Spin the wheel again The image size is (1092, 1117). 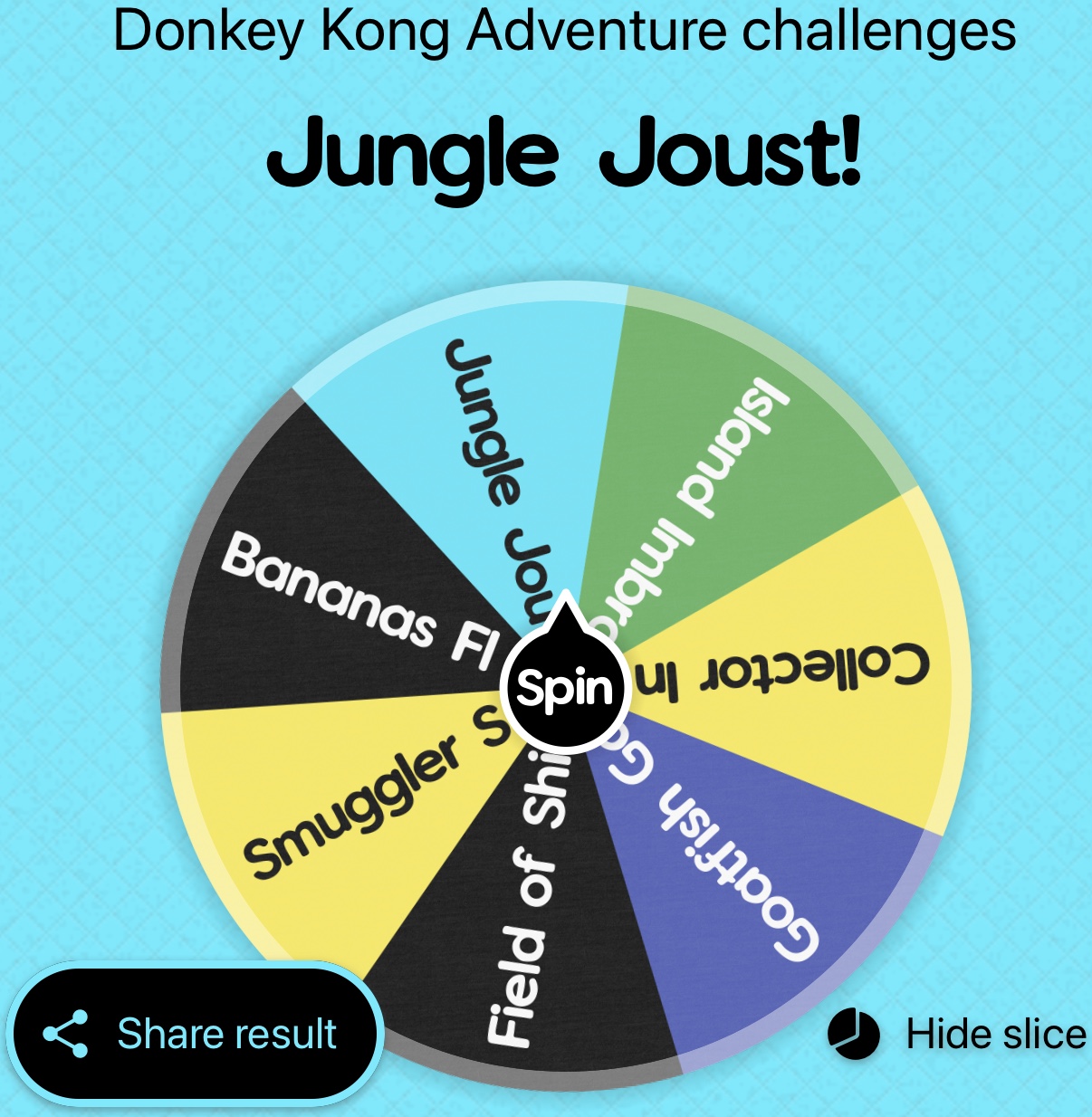pyautogui.click(x=564, y=689)
